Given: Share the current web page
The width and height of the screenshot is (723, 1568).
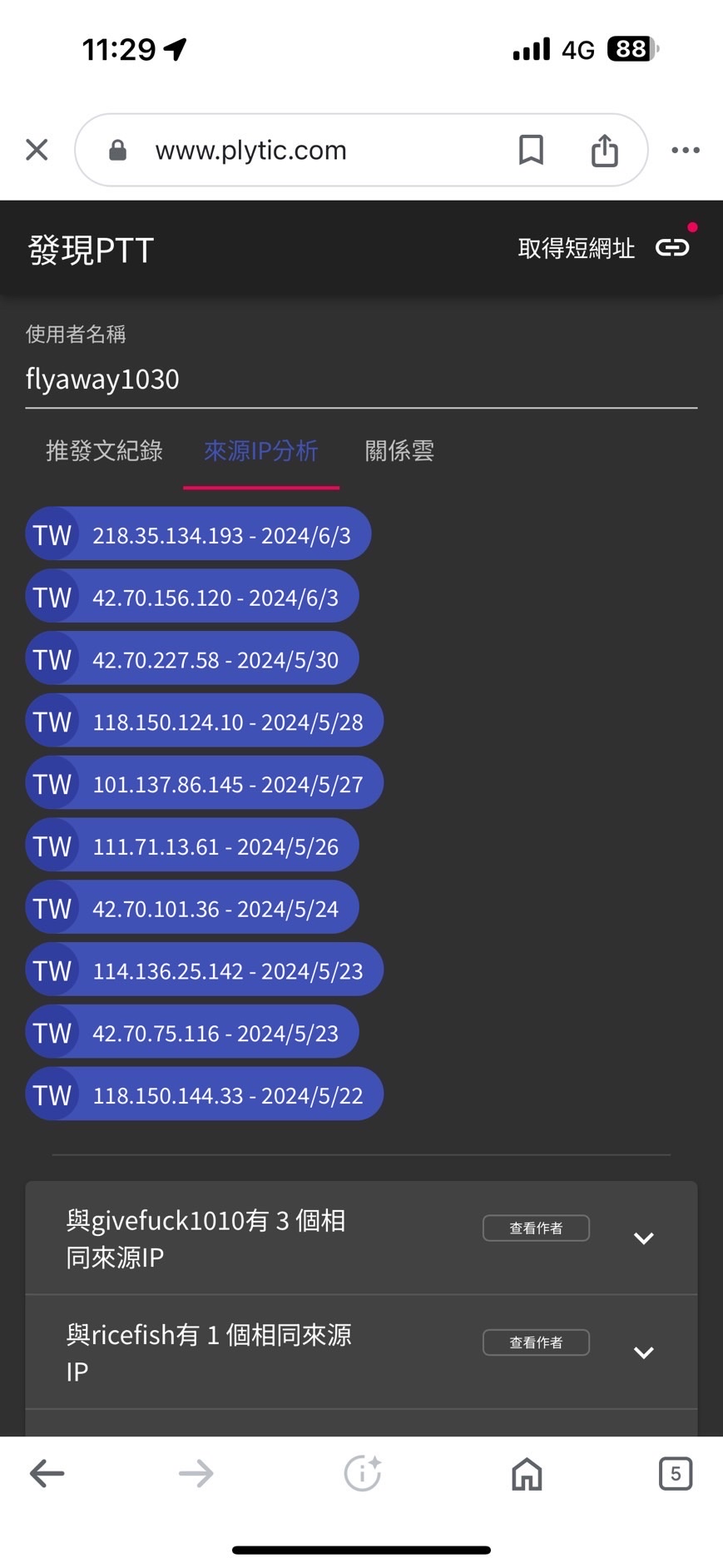Looking at the screenshot, I should click(x=604, y=150).
